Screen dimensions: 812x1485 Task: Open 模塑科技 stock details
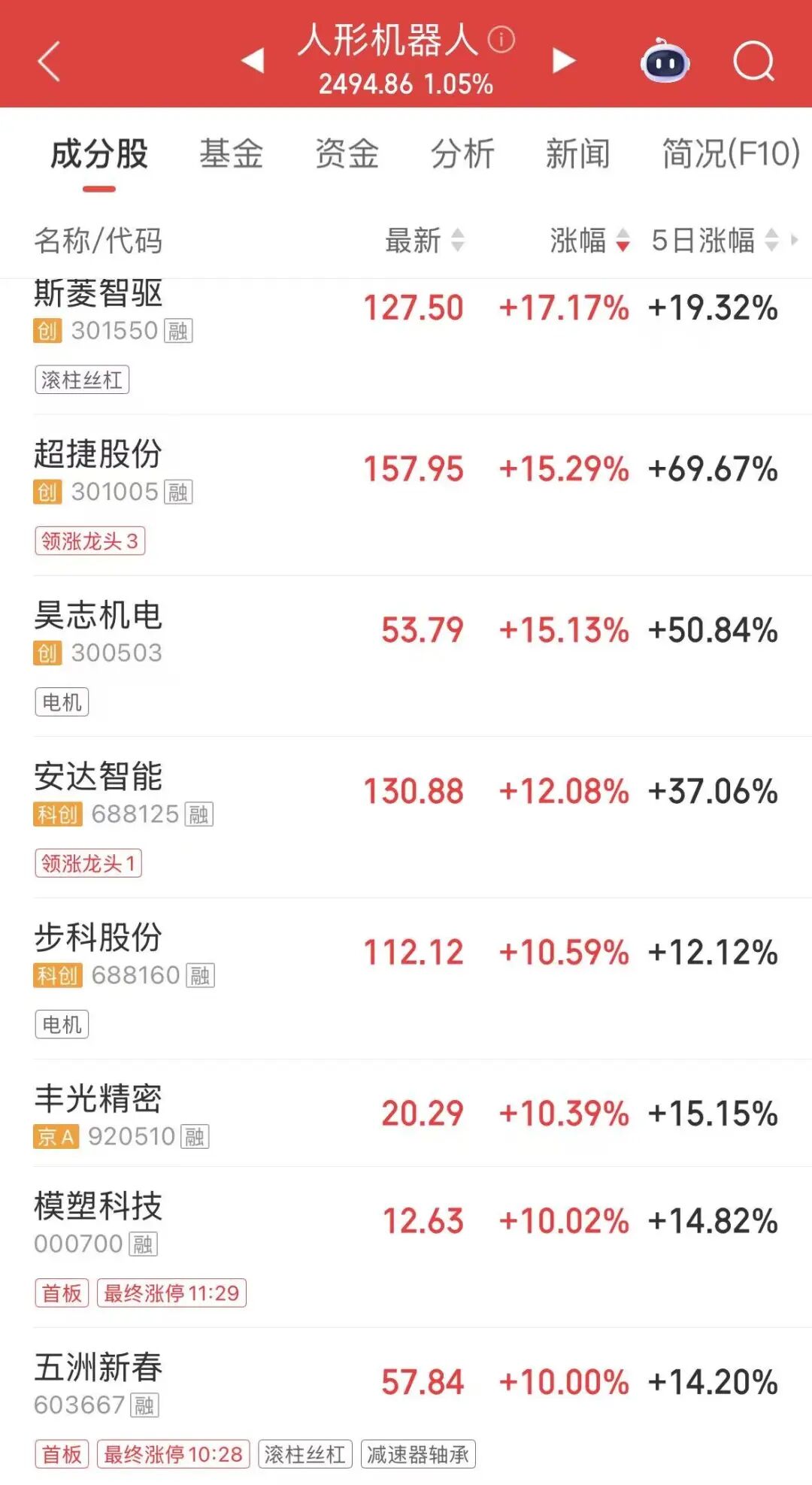point(98,1207)
